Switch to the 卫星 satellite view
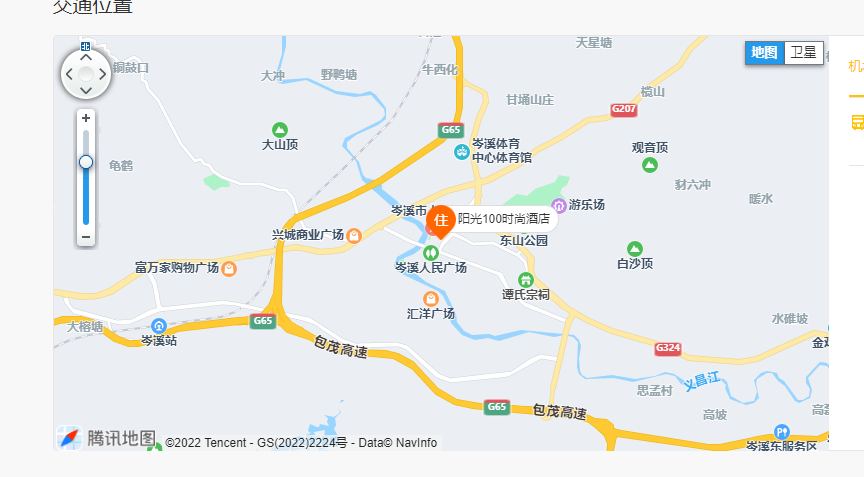The width and height of the screenshot is (864, 477). (803, 53)
